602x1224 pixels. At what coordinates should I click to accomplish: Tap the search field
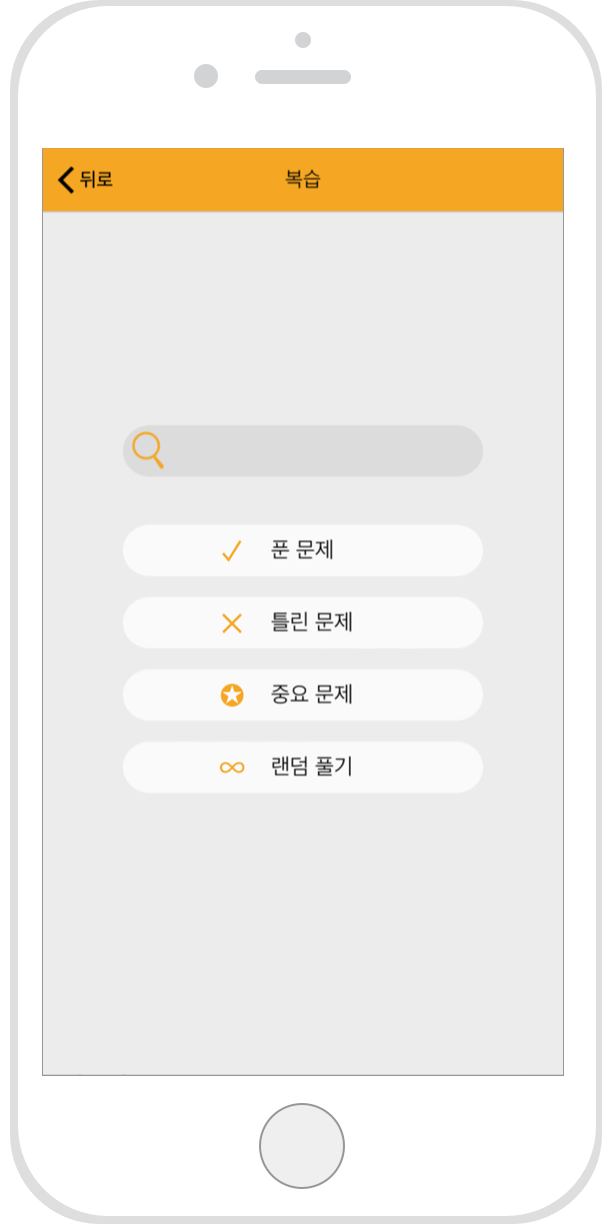303,451
